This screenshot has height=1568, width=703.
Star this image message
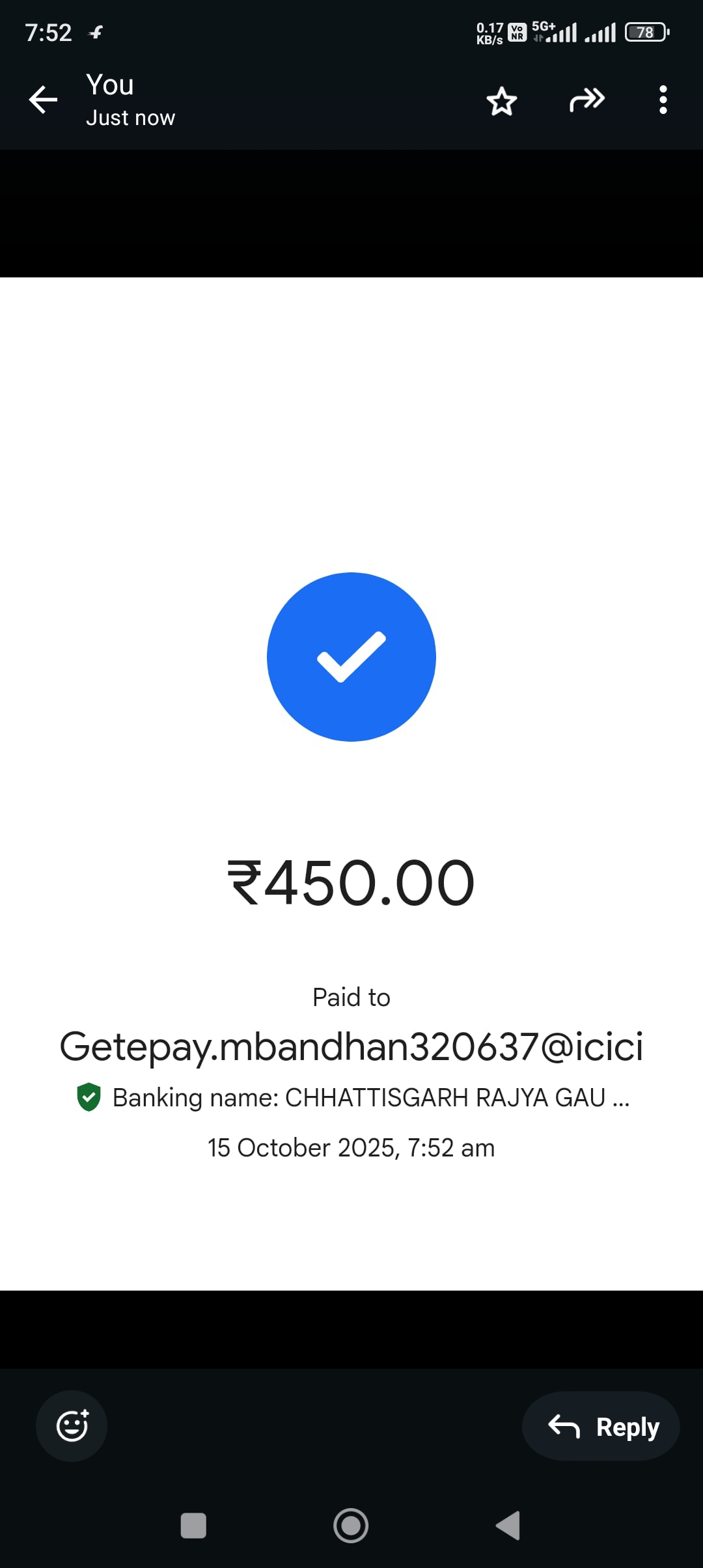coord(501,101)
